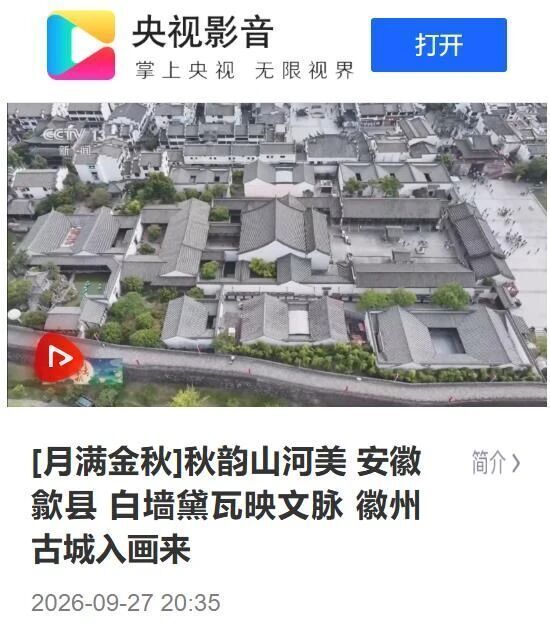Expand the 简介 video introduction

pyautogui.click(x=496, y=462)
